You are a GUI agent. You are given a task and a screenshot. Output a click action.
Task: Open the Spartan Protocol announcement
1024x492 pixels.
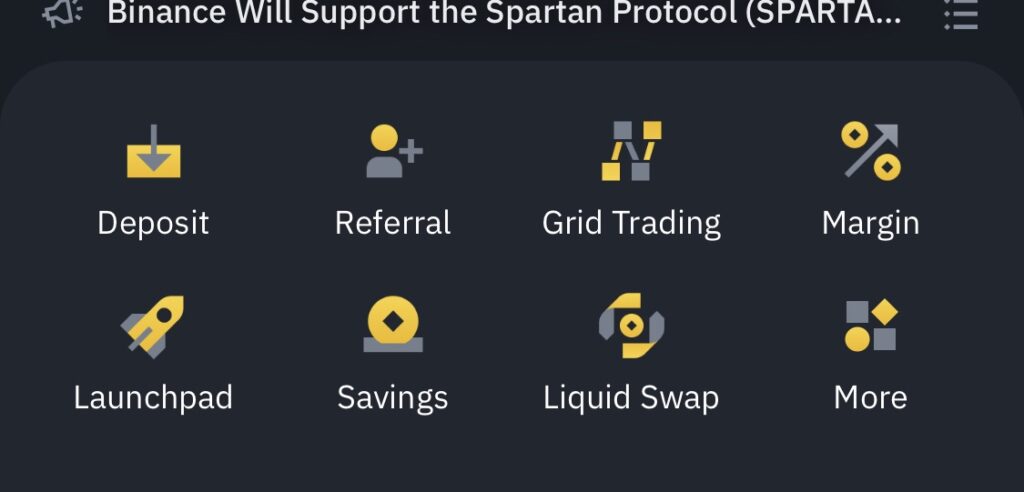[504, 14]
